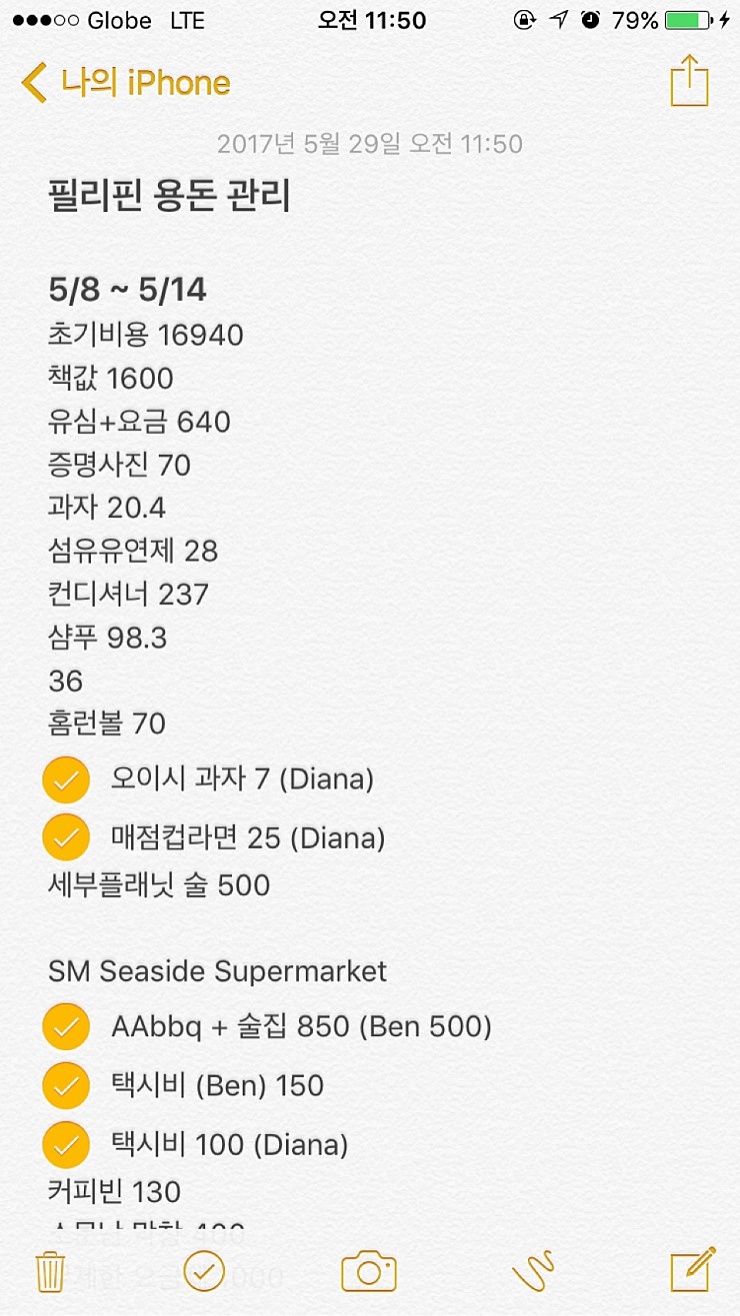Add a checklist using the checkmark icon
The width and height of the screenshot is (740, 1316).
click(205, 1272)
